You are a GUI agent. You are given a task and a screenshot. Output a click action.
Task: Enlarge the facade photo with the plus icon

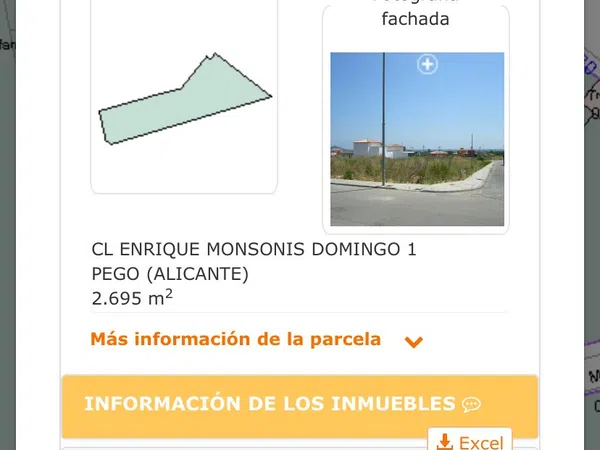pos(427,65)
